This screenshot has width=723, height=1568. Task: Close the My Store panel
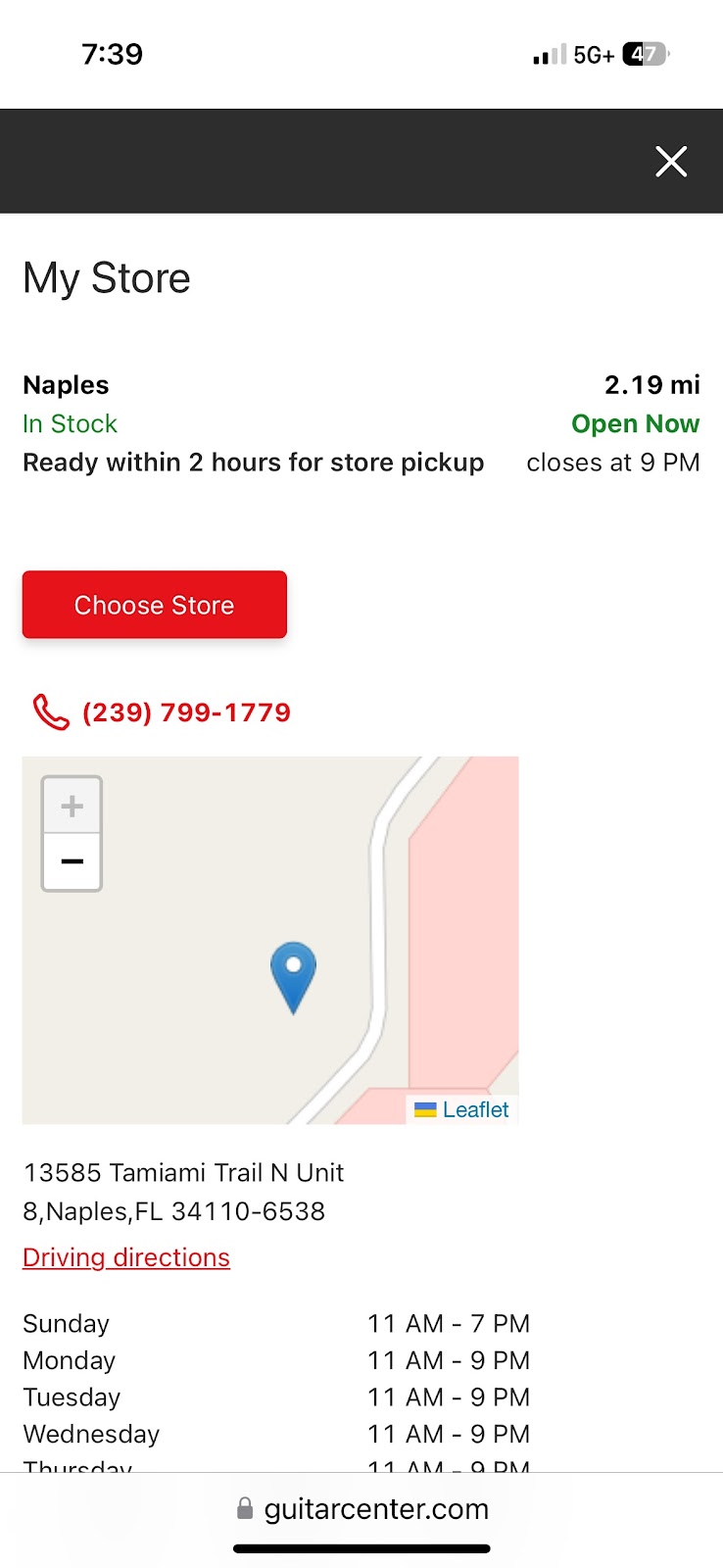tap(671, 162)
